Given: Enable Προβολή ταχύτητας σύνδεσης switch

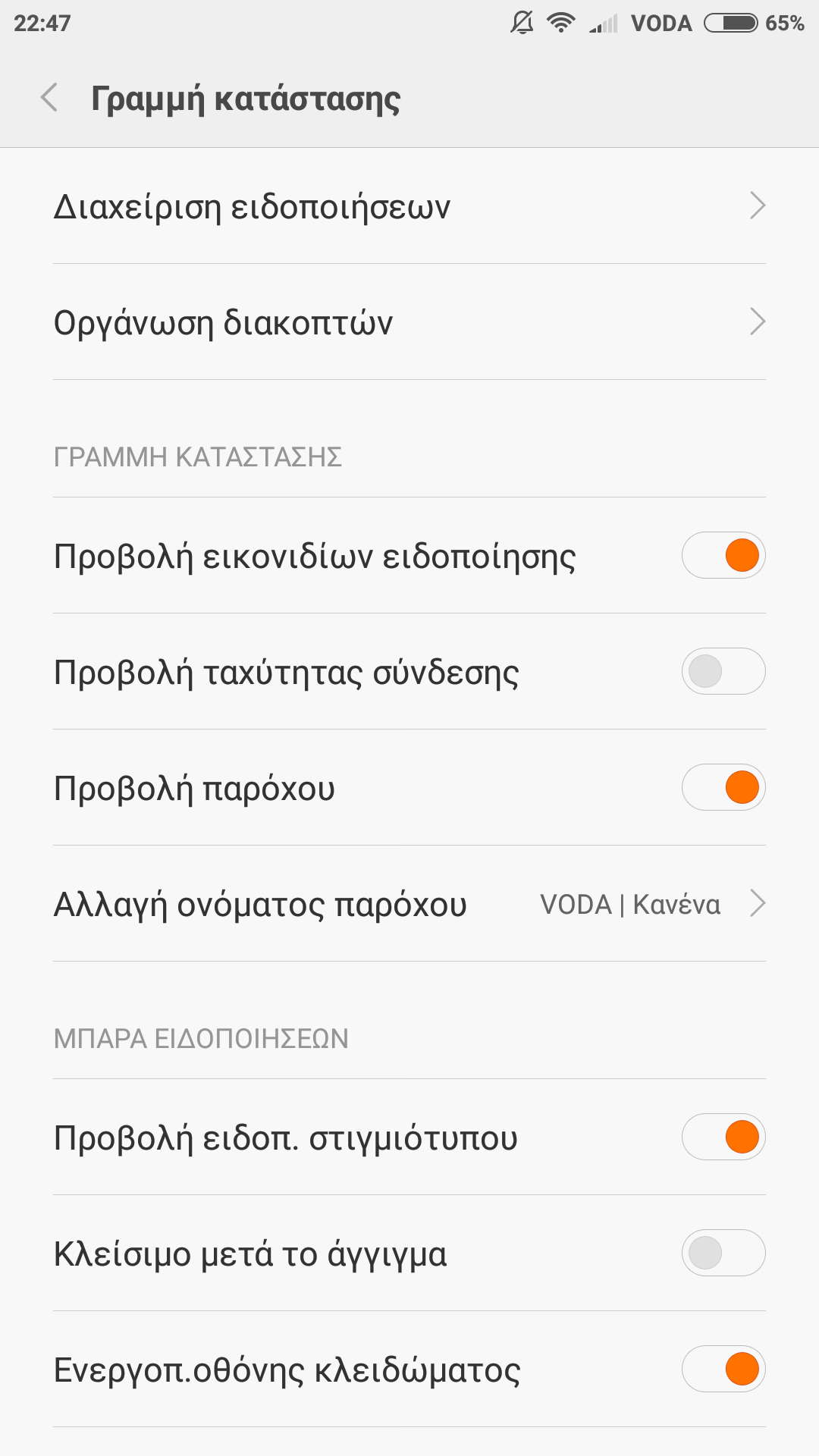Looking at the screenshot, I should click(x=723, y=671).
